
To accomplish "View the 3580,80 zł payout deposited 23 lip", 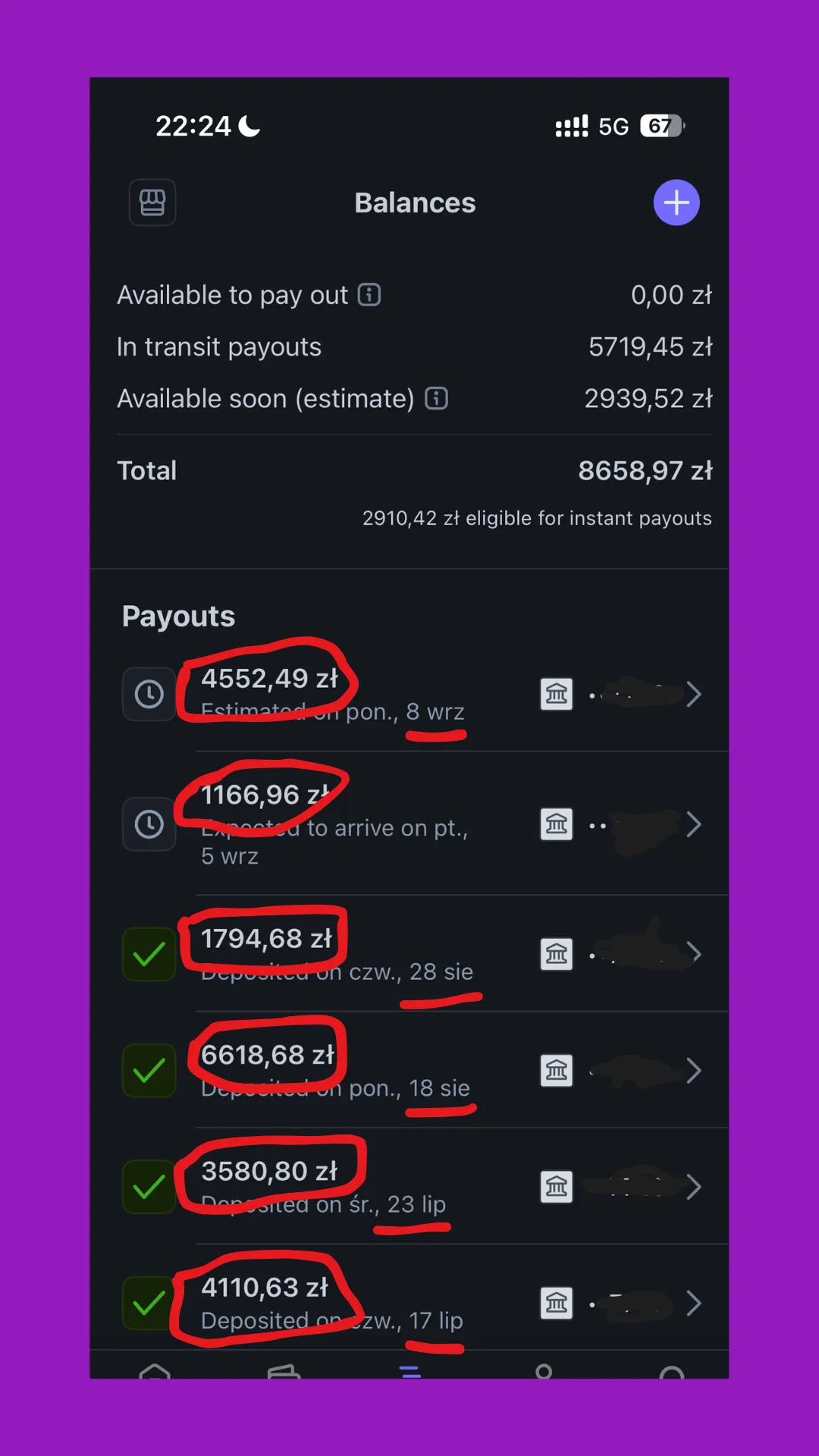I will (x=409, y=1186).
